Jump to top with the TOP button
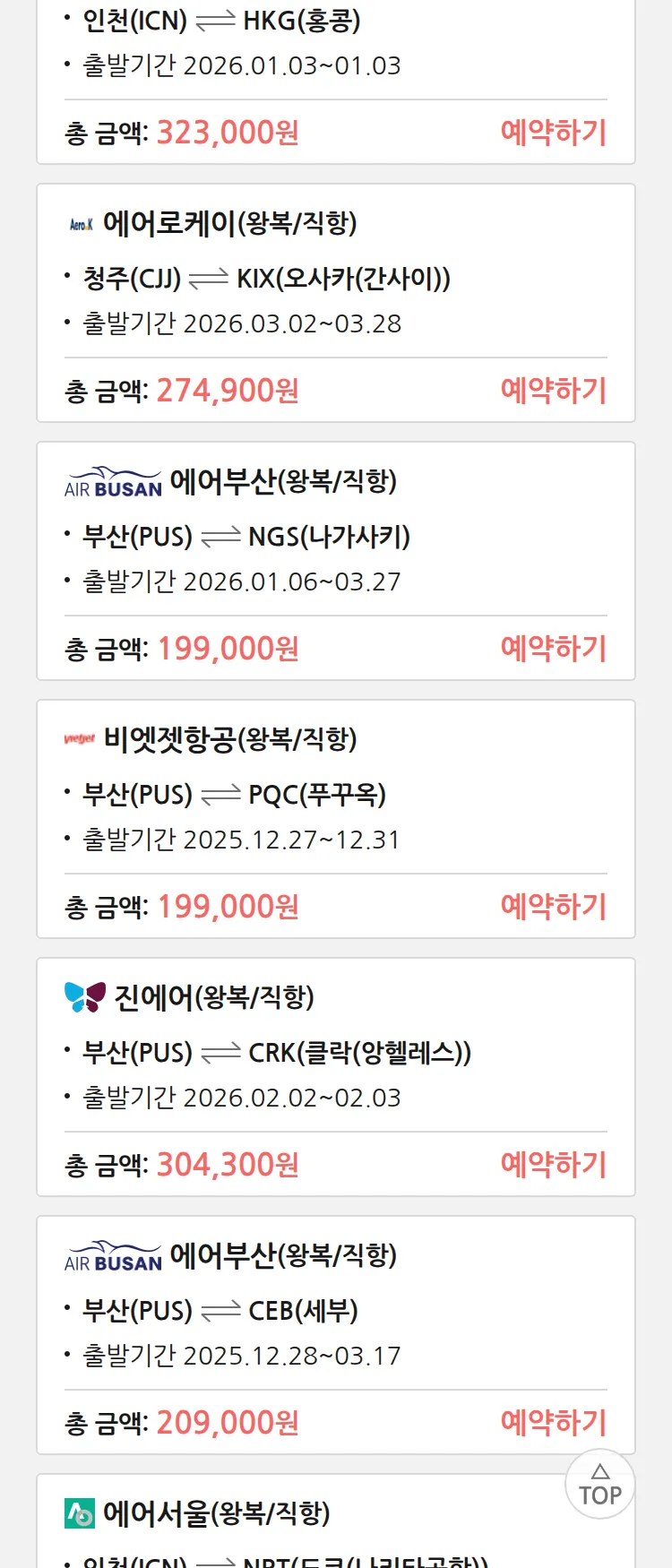The image size is (672, 1568). click(x=599, y=1485)
